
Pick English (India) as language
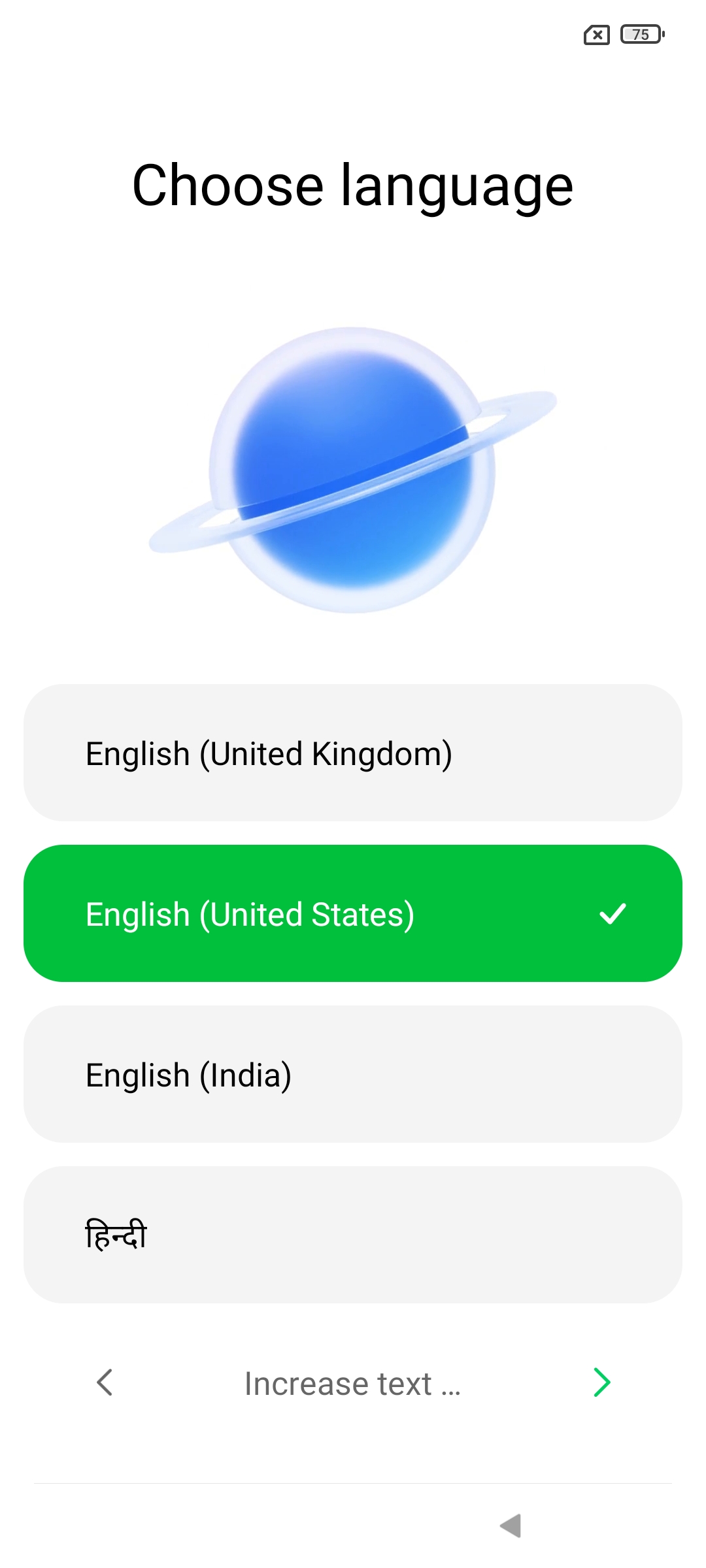click(353, 1074)
